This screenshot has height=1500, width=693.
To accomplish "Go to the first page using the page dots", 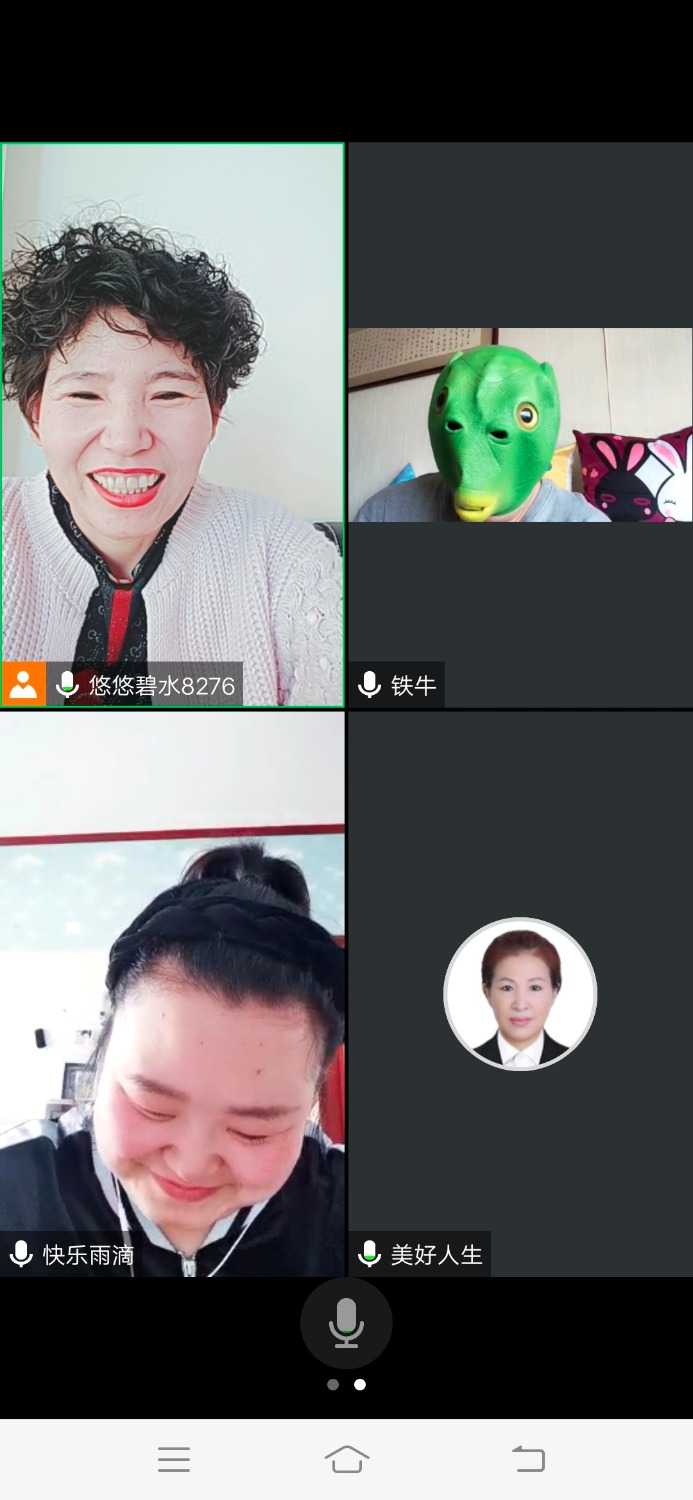I will coord(333,1385).
